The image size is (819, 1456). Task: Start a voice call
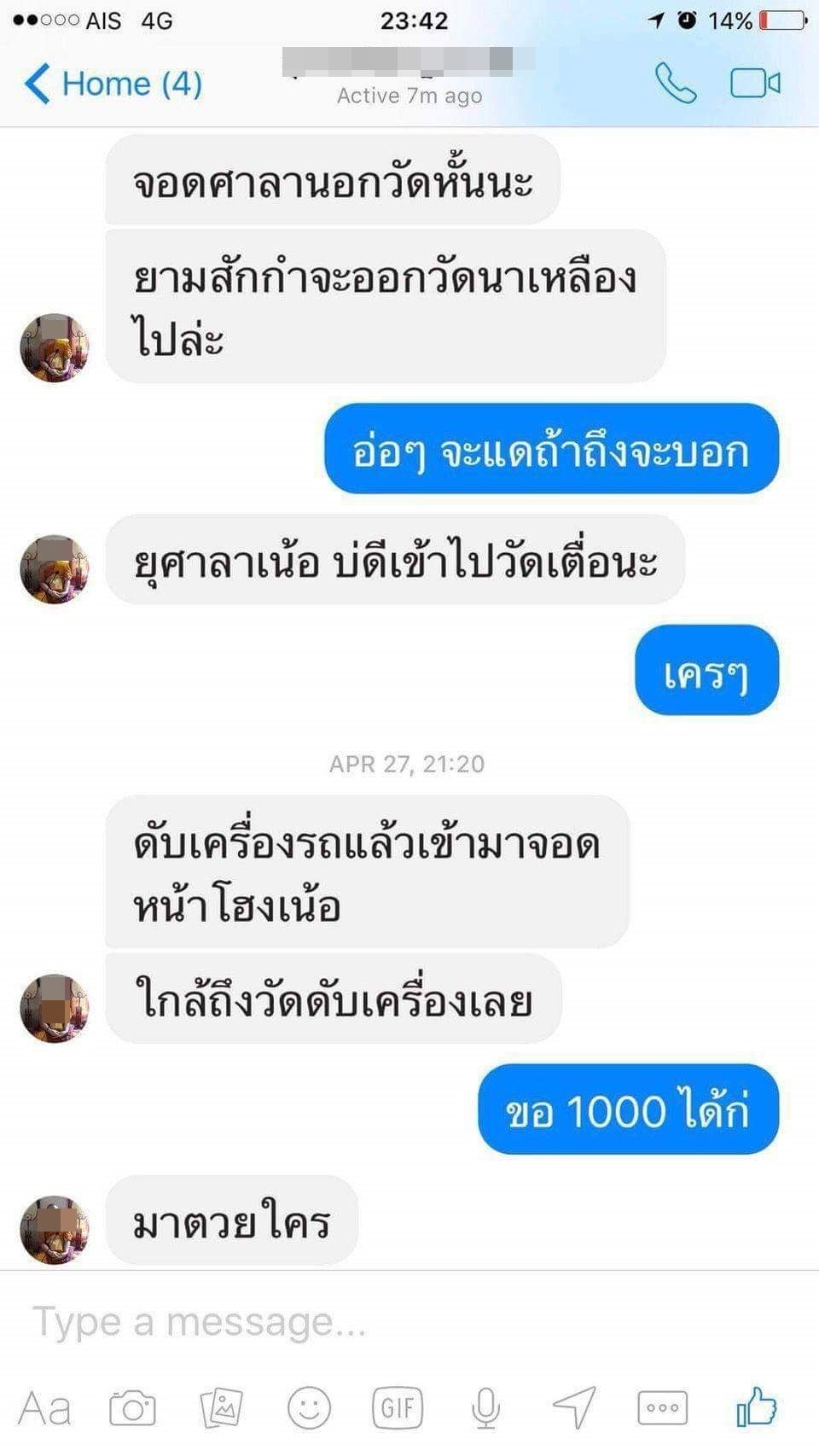676,84
